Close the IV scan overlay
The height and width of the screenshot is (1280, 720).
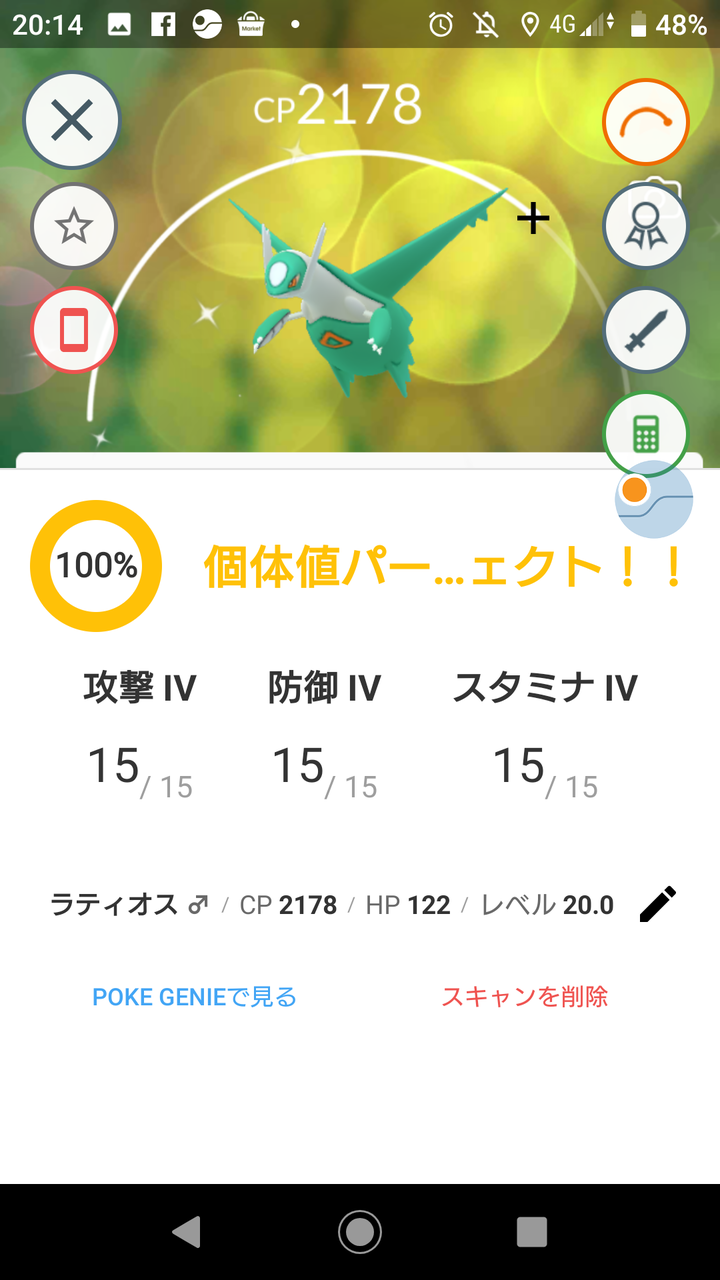point(72,122)
